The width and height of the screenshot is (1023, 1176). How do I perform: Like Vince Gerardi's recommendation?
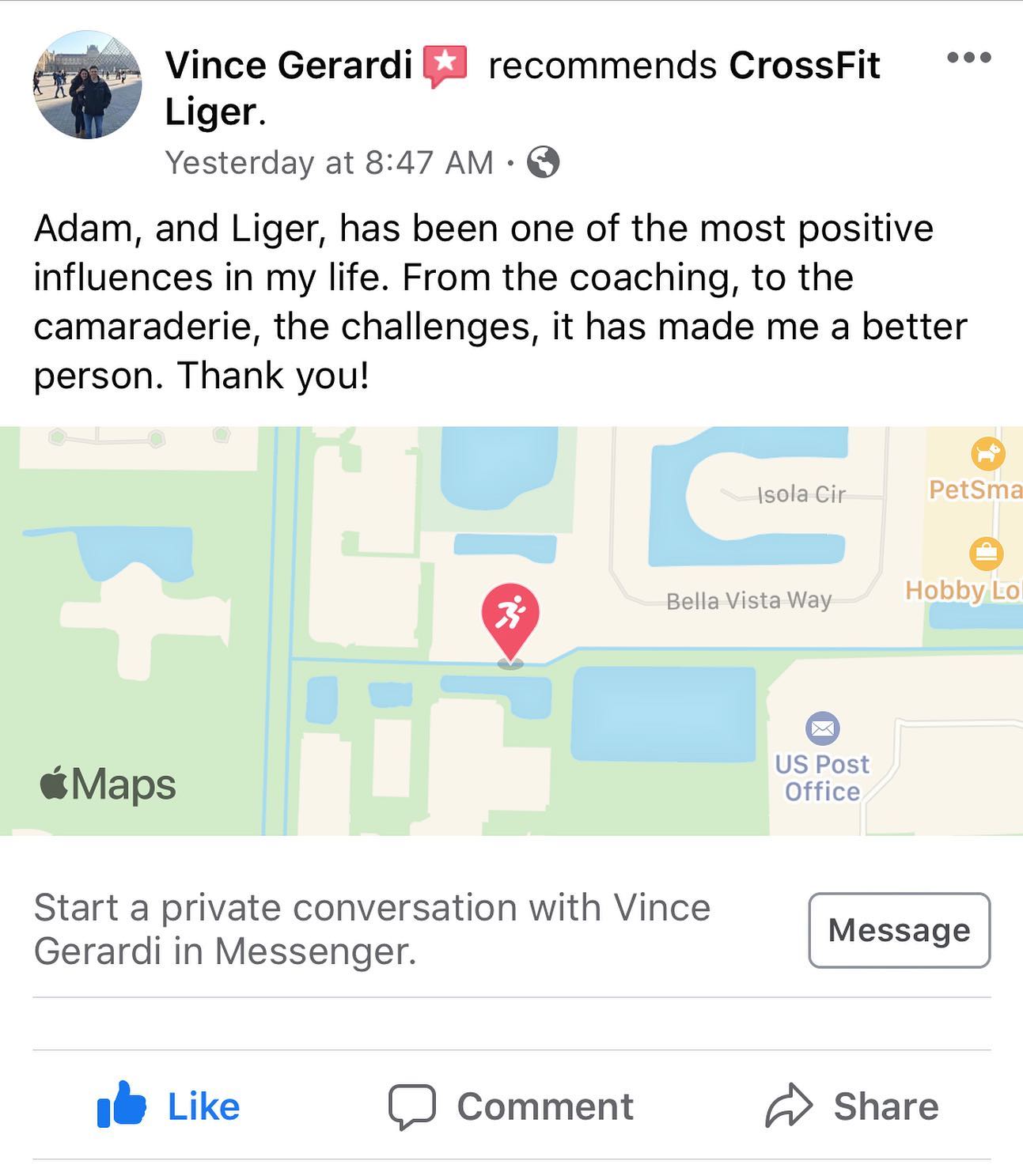pyautogui.click(x=168, y=1106)
